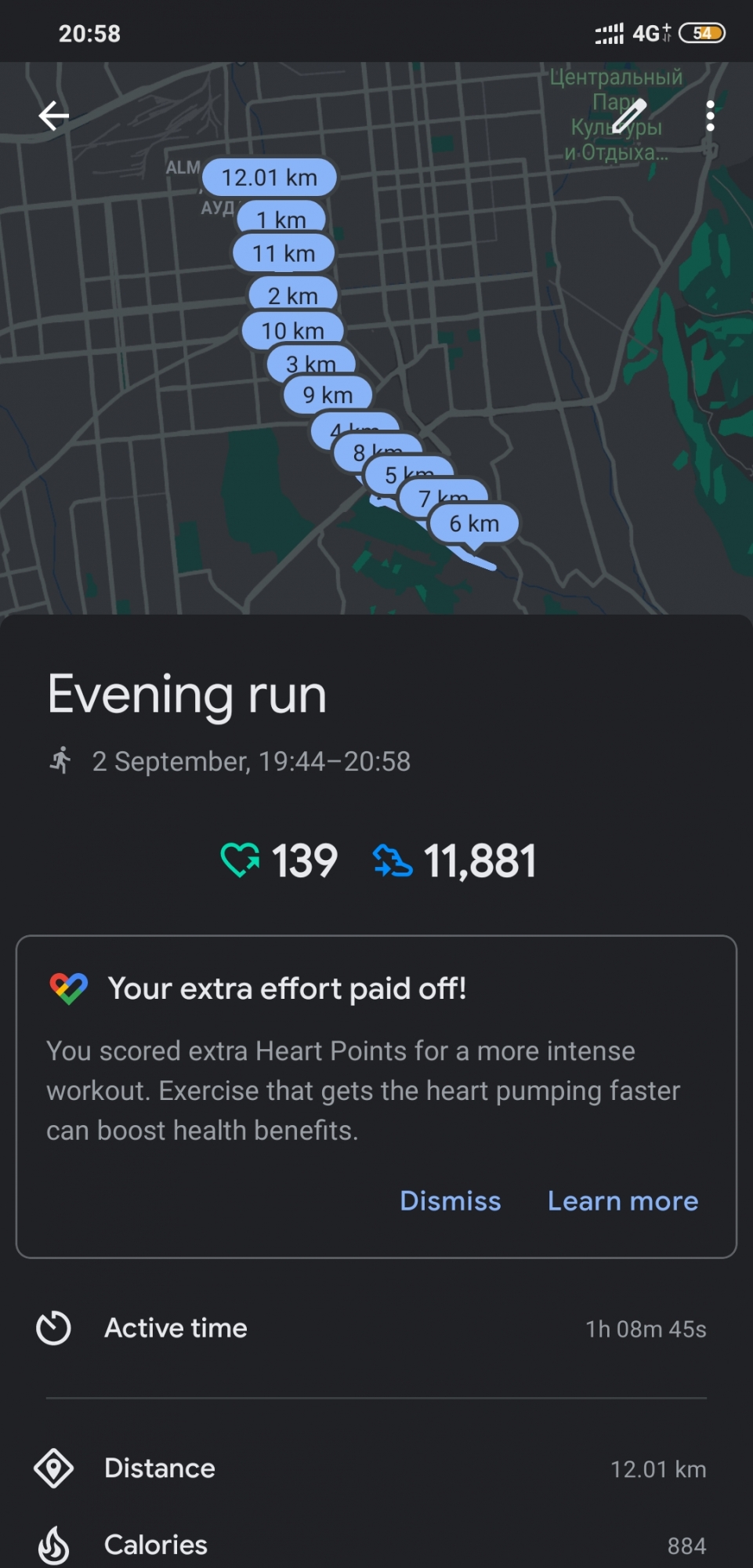Tap Learn more about Heart Points
This screenshot has width=753, height=1568.
click(x=622, y=1201)
